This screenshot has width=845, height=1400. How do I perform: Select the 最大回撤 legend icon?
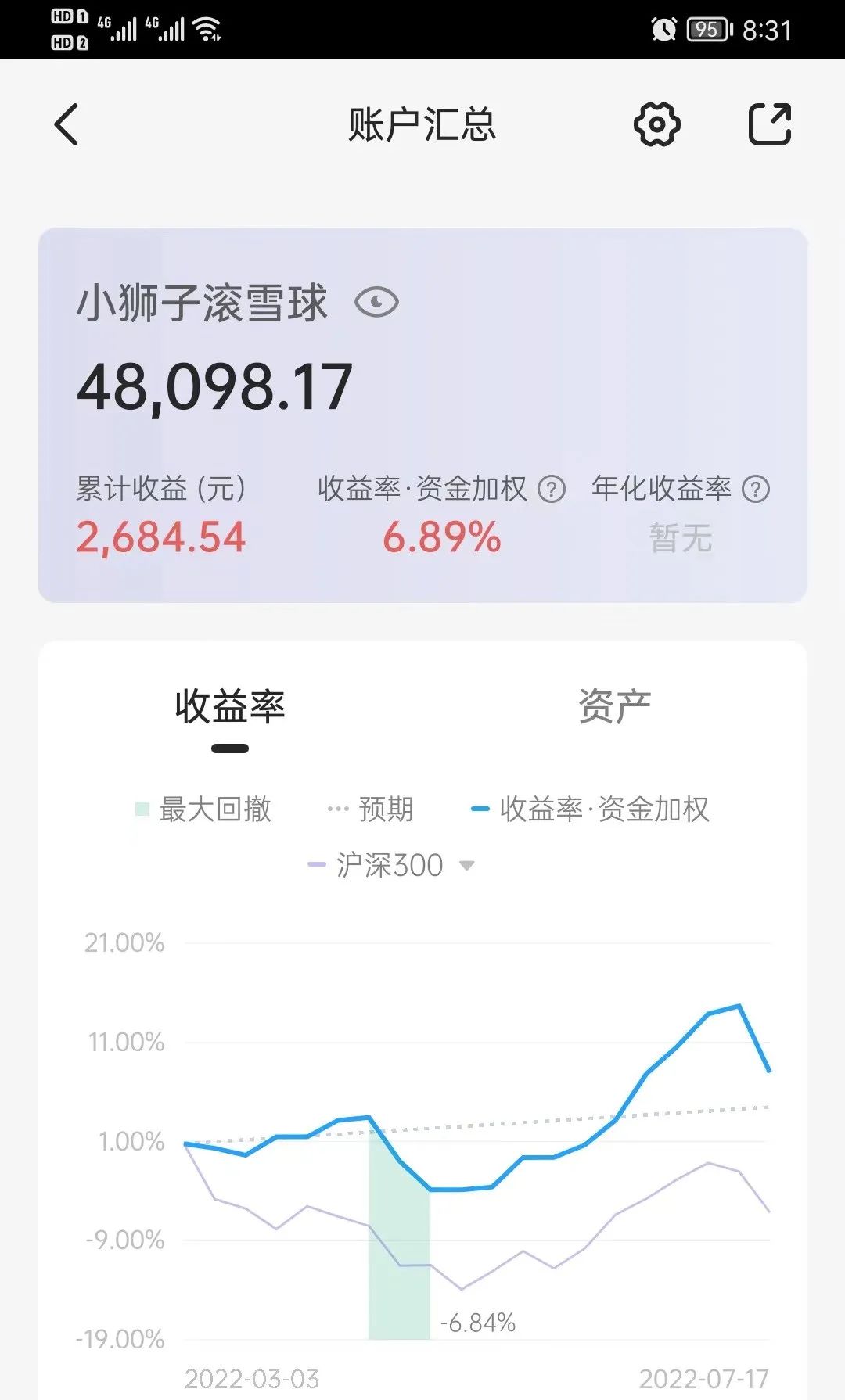tap(141, 810)
